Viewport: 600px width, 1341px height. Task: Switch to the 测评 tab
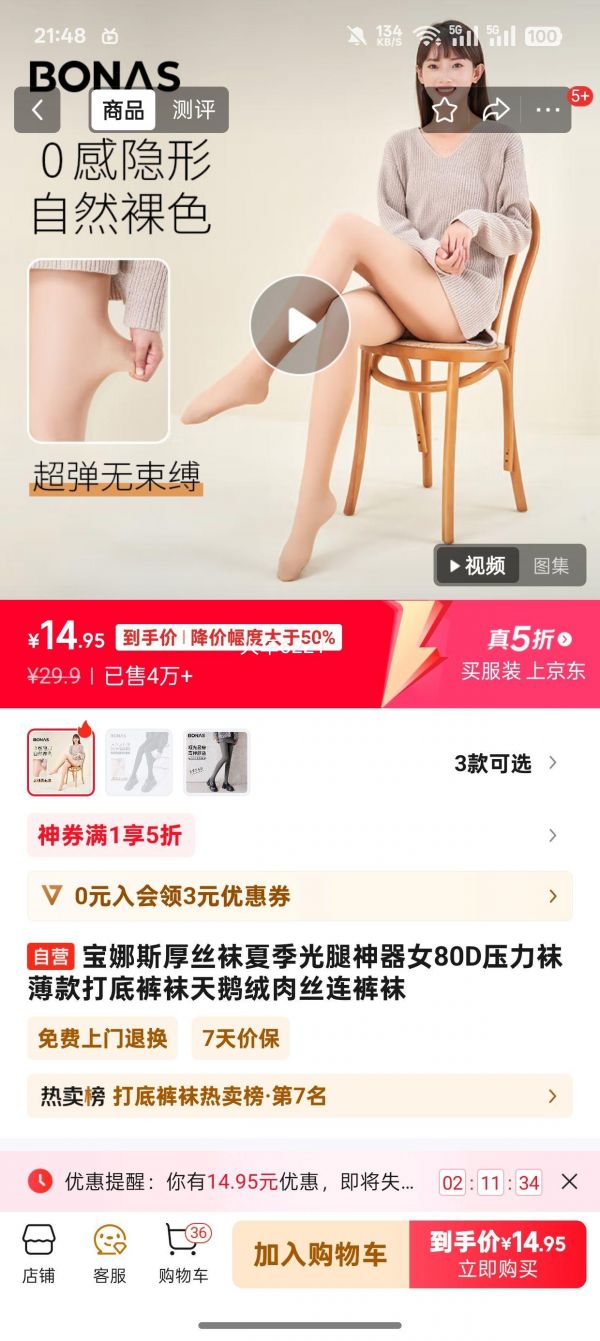193,110
